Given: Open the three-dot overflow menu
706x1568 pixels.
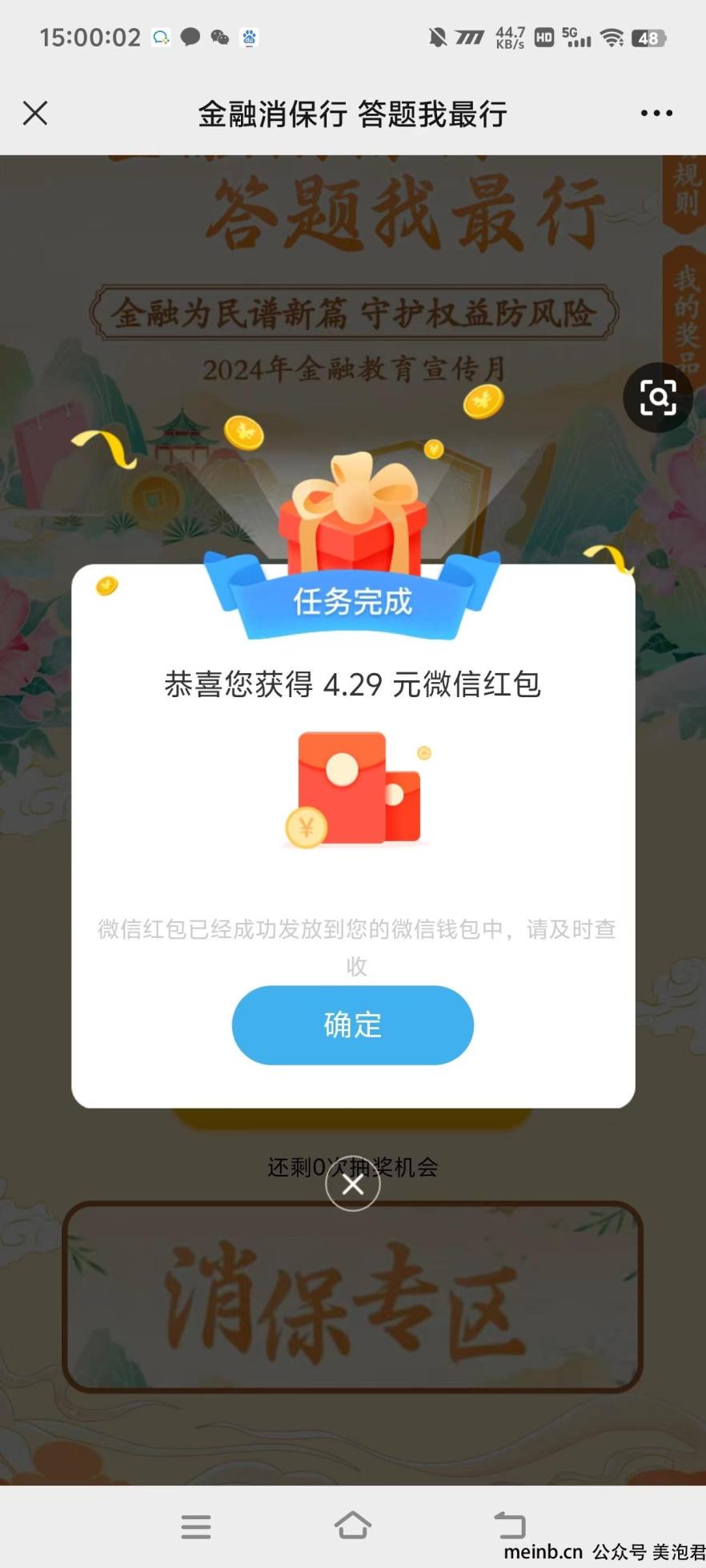Looking at the screenshot, I should pos(656,114).
